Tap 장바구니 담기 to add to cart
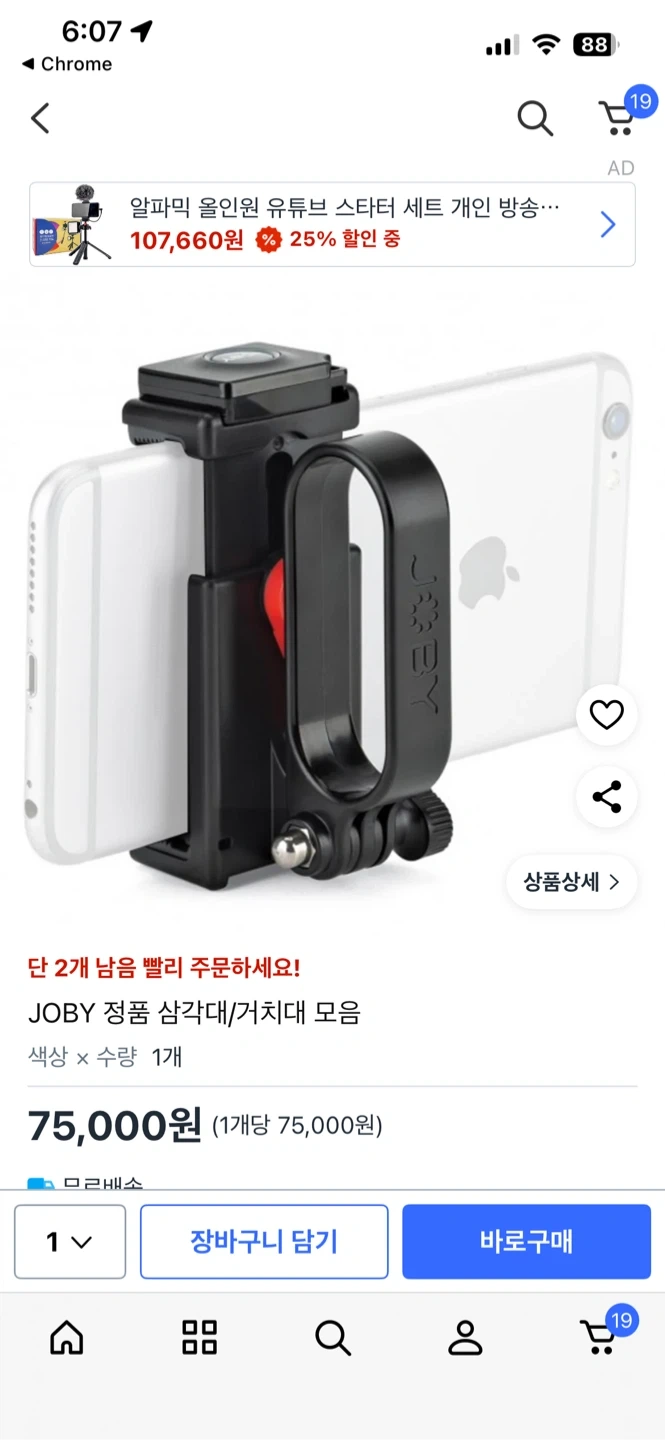The width and height of the screenshot is (665, 1440). 264,1241
